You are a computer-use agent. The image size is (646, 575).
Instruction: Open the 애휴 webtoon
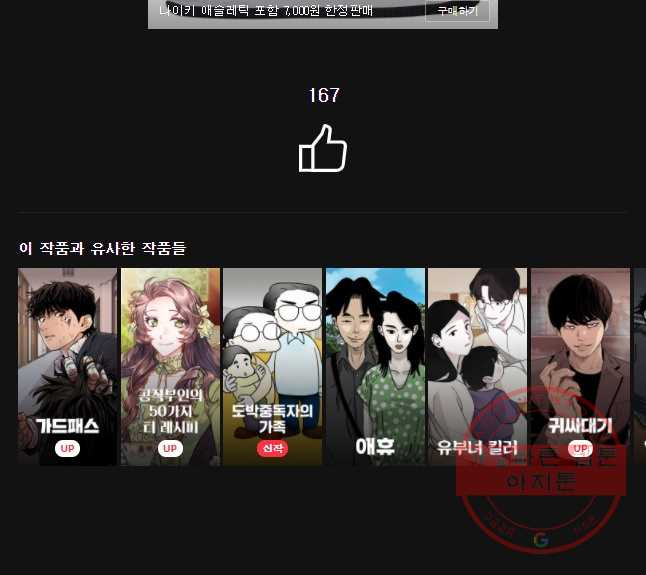coord(375,365)
